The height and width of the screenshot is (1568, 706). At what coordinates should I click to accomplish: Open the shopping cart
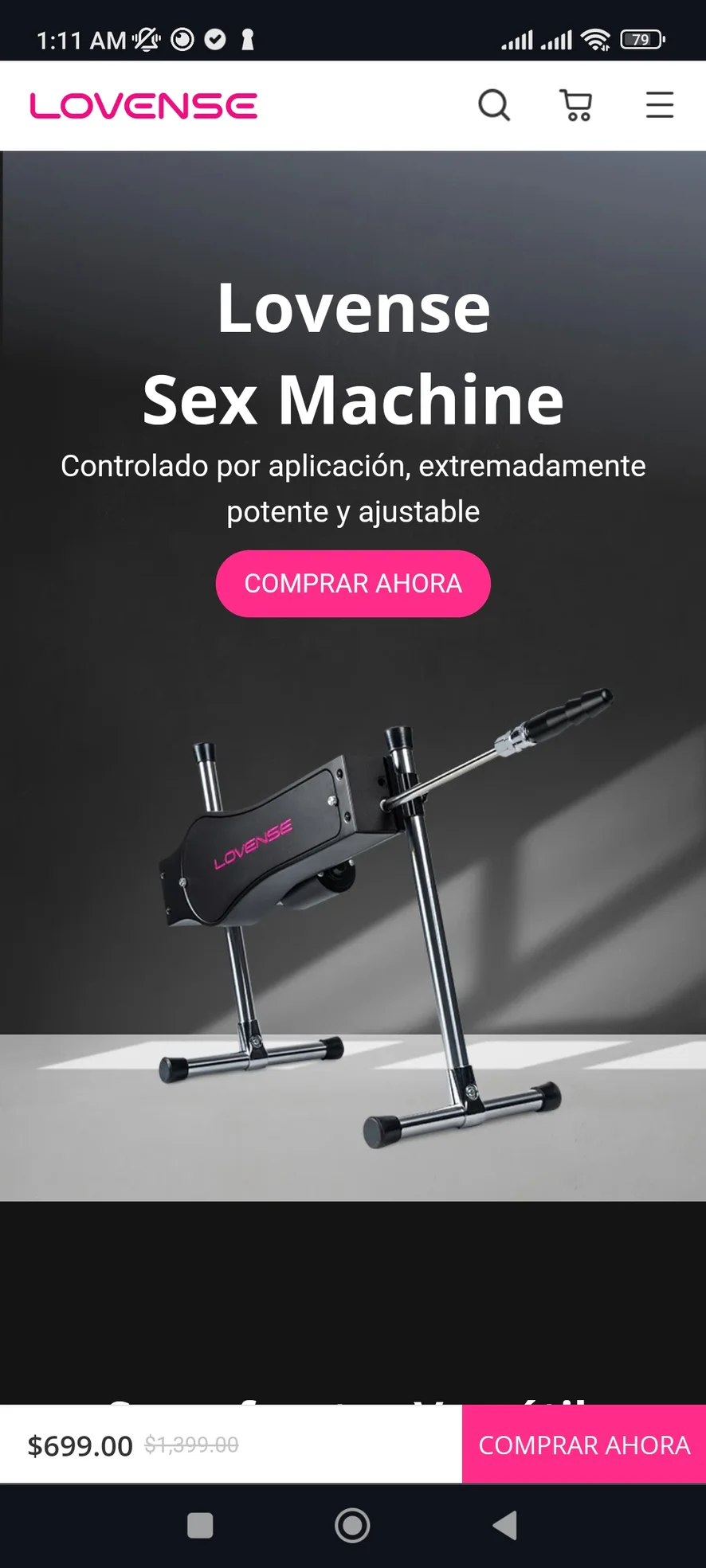[576, 105]
